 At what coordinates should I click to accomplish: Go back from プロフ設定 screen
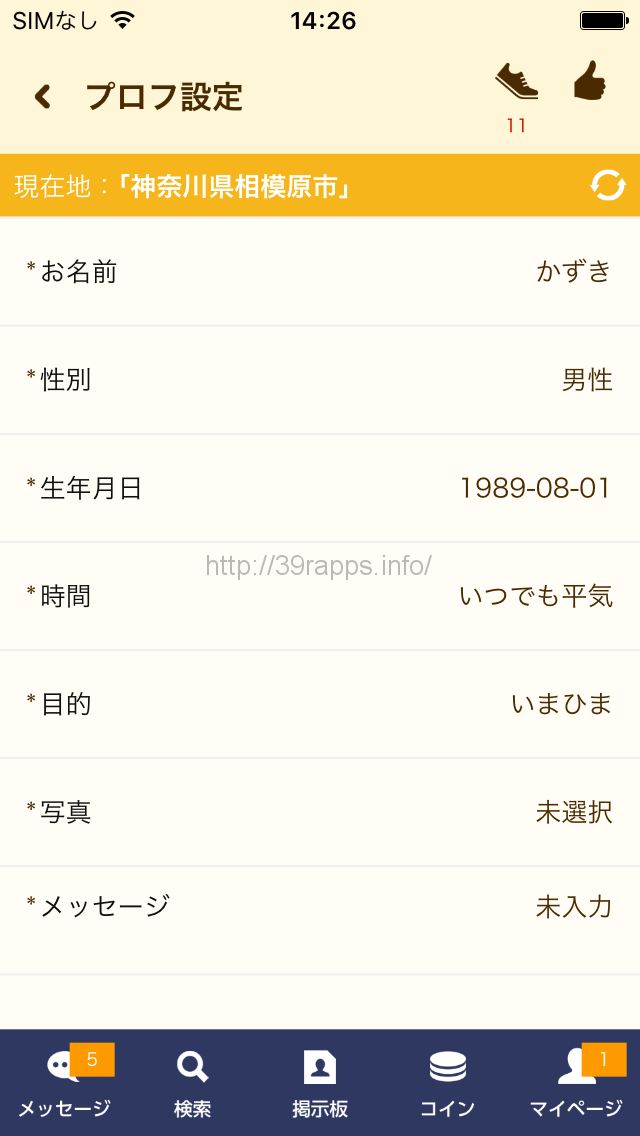(42, 97)
